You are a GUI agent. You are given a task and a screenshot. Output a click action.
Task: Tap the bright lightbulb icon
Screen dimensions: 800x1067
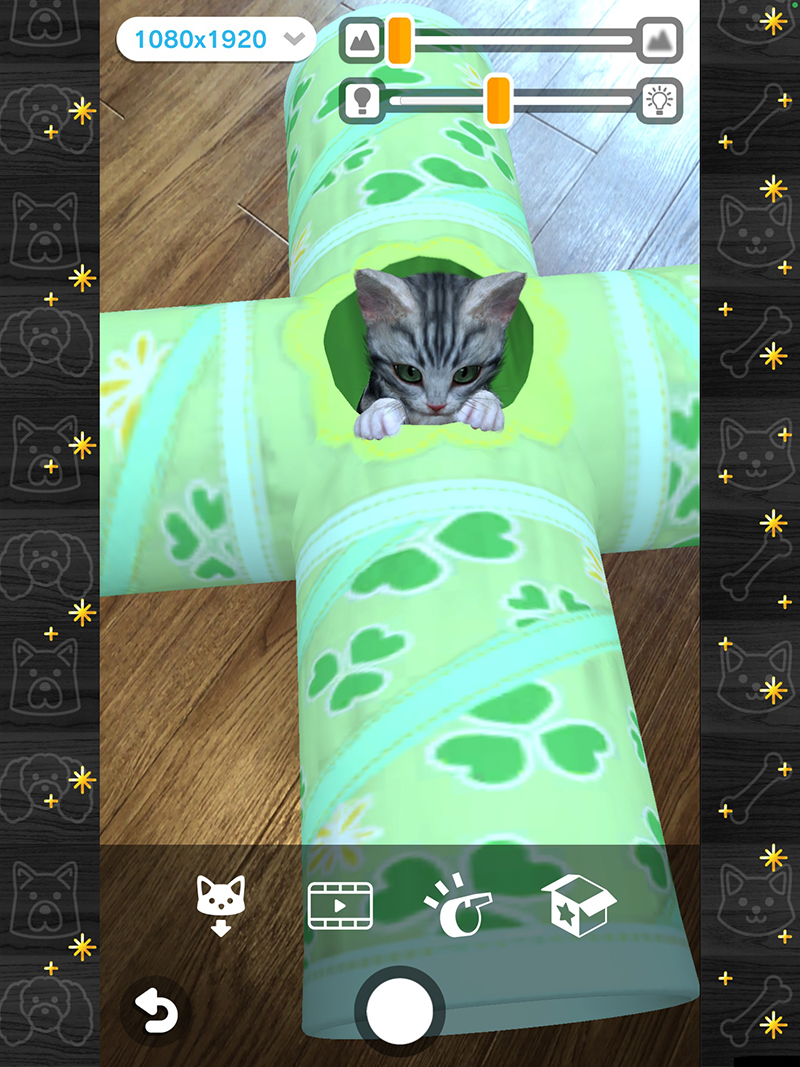click(659, 100)
